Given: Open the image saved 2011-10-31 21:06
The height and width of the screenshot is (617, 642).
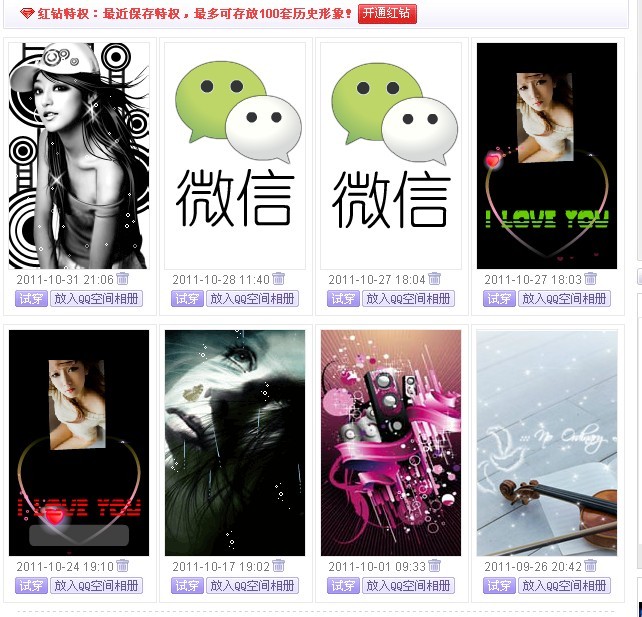Looking at the screenshot, I should [79, 155].
